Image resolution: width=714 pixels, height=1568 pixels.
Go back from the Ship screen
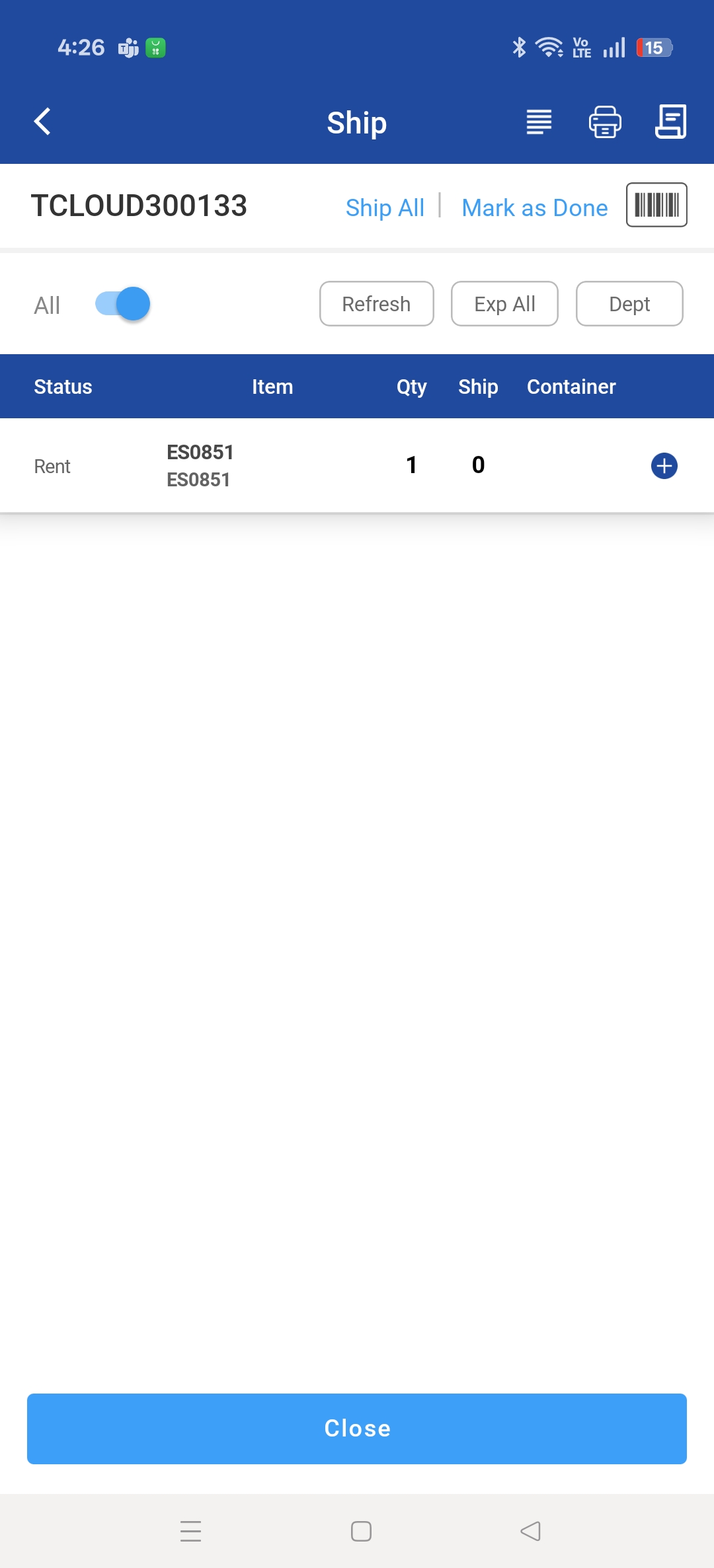click(x=43, y=122)
